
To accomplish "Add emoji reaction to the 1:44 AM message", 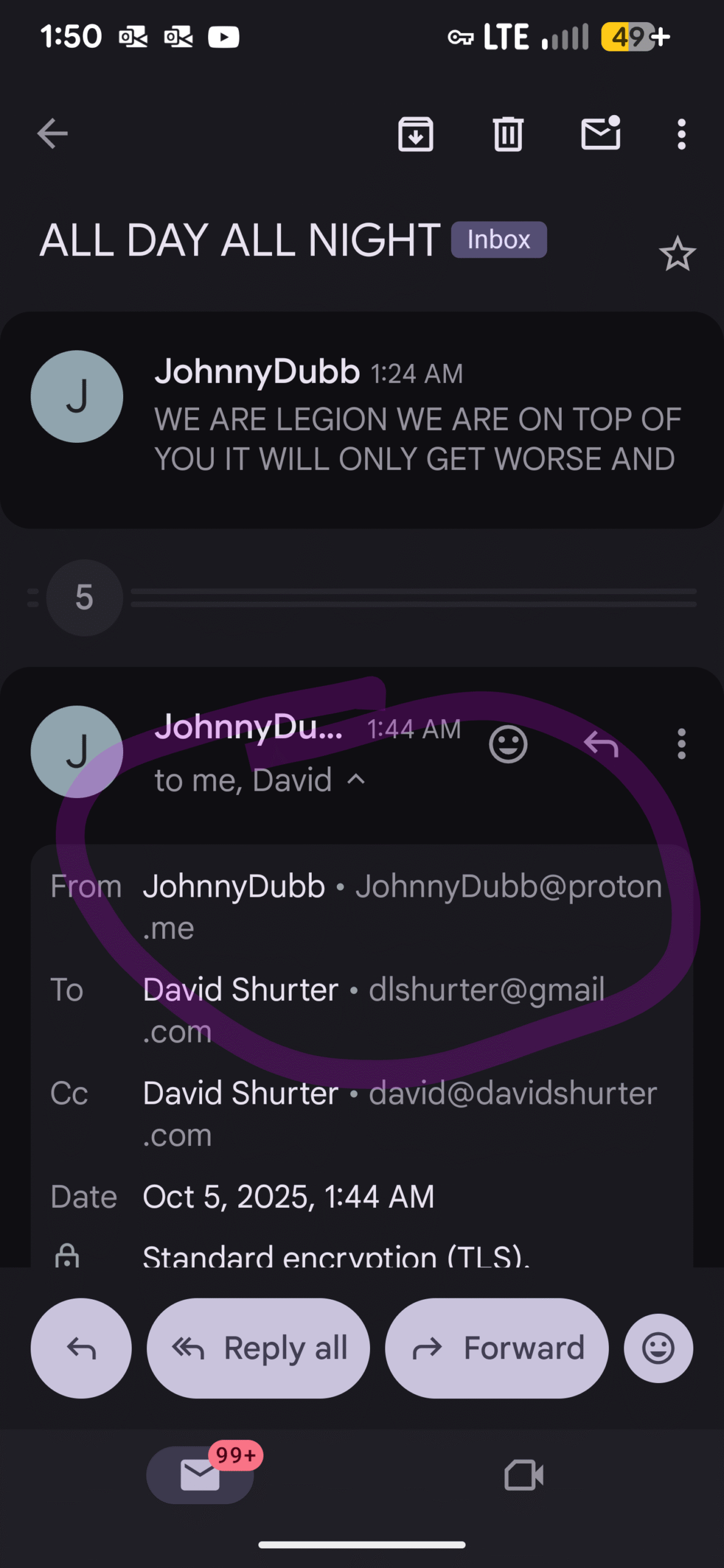I will click(x=508, y=745).
